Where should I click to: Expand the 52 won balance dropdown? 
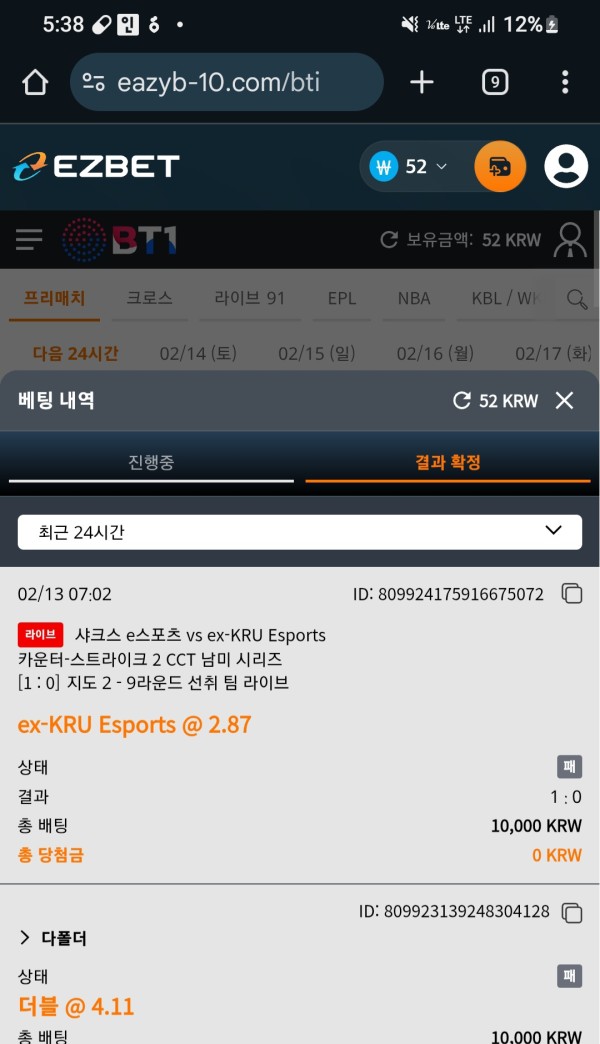coord(412,167)
